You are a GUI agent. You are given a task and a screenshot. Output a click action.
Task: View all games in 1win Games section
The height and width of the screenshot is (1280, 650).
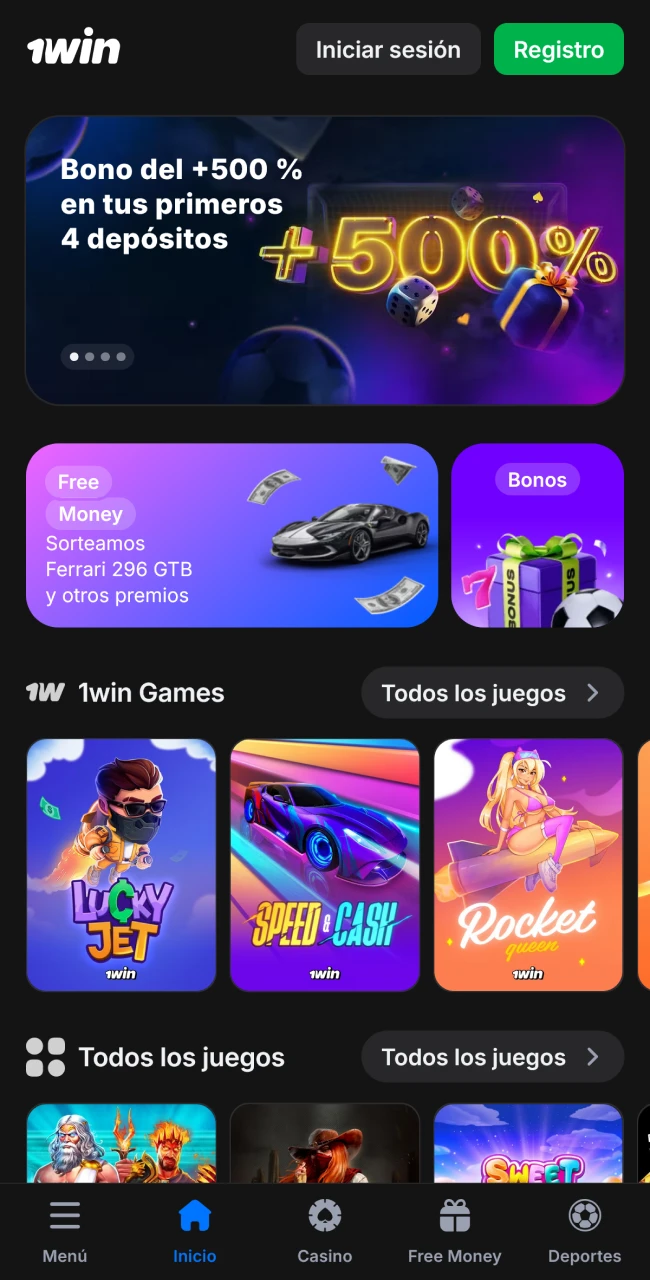[x=491, y=693]
